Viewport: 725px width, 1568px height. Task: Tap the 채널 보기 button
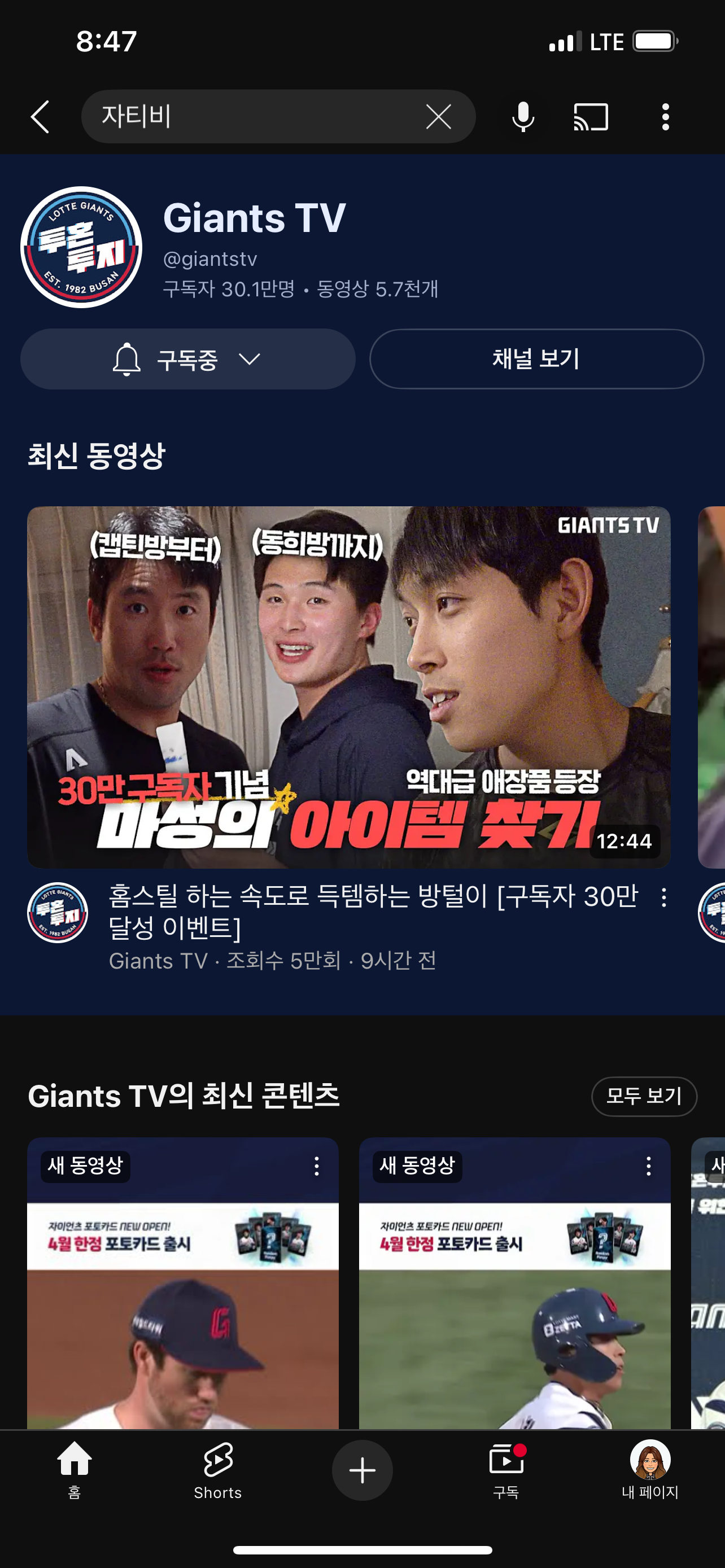[x=536, y=359]
